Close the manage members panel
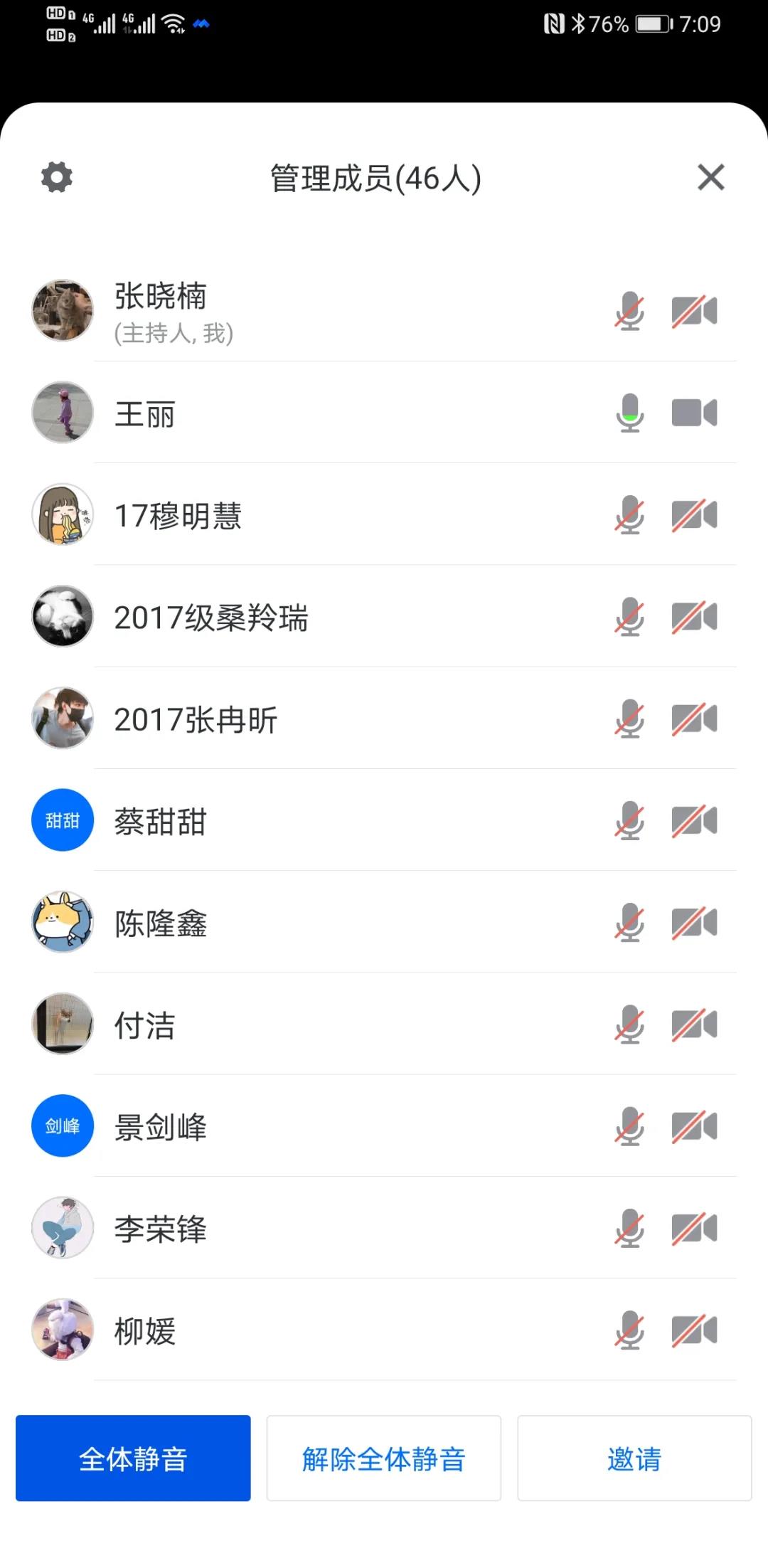The width and height of the screenshot is (768, 1568). point(710,177)
